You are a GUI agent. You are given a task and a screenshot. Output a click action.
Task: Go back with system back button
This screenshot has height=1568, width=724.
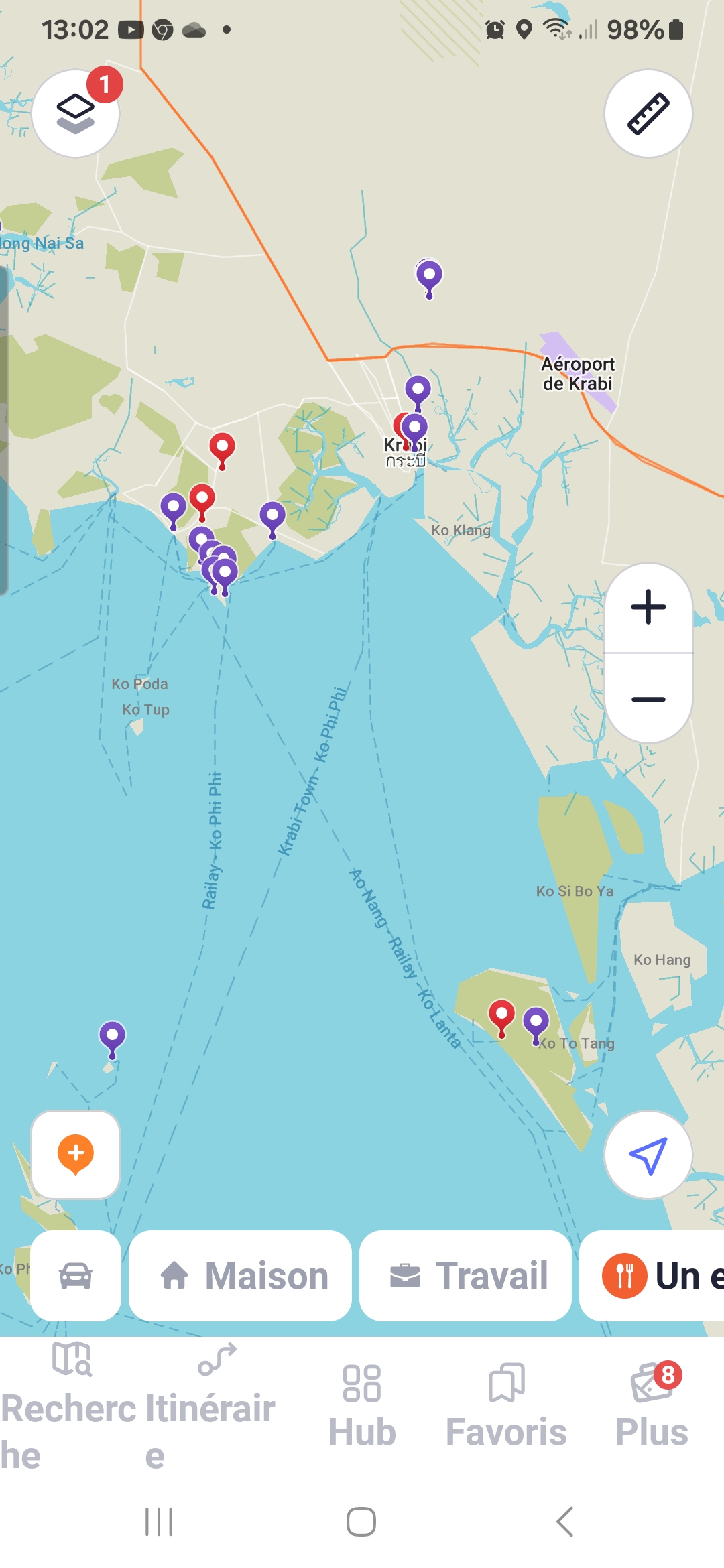[x=565, y=1522]
